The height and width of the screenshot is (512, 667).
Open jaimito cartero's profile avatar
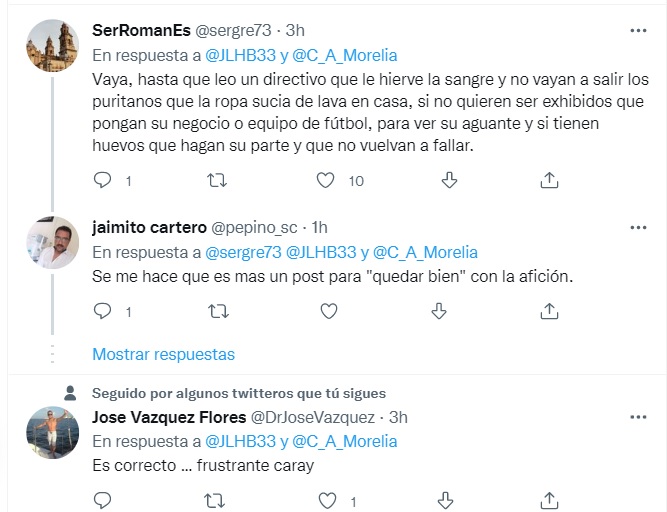[x=51, y=242]
